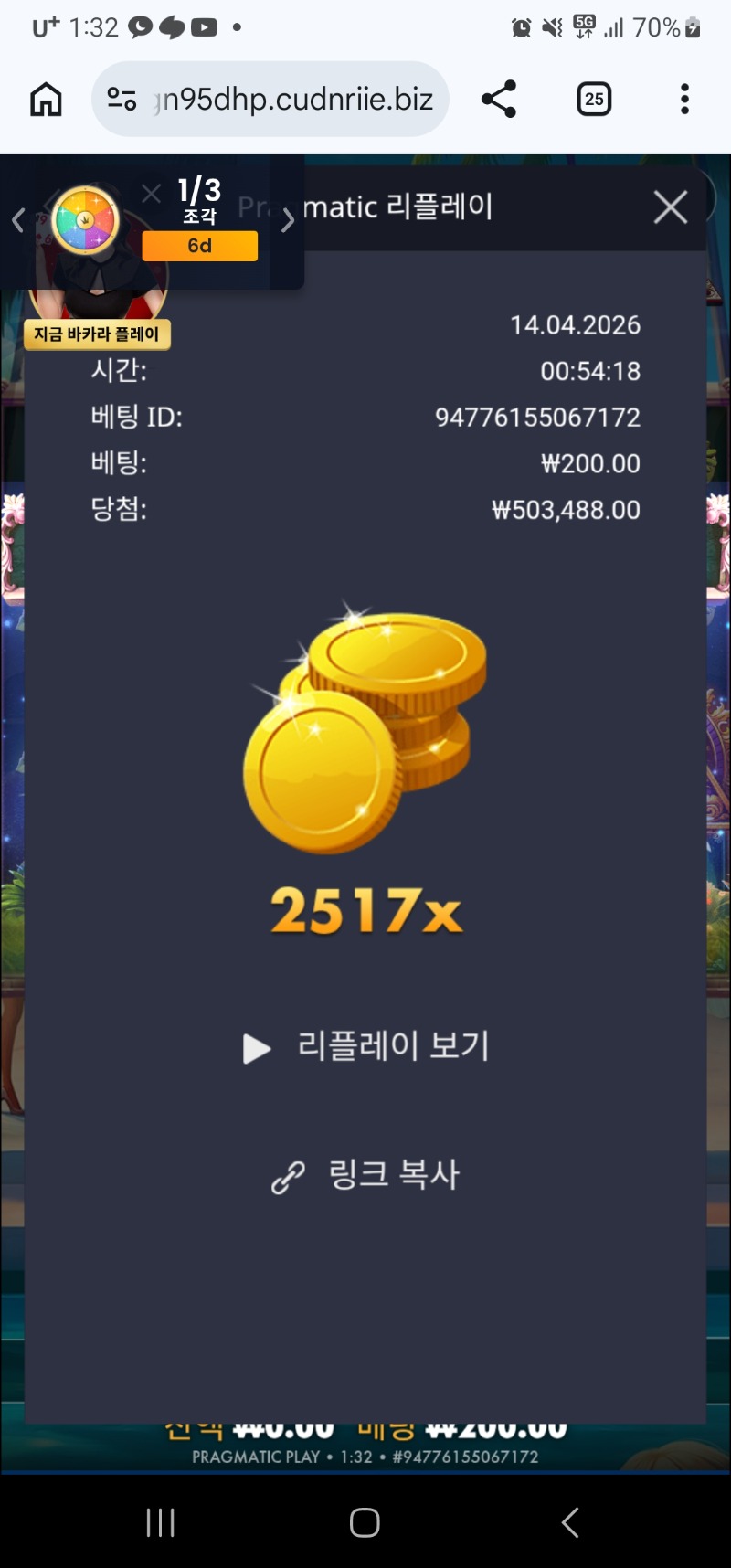The image size is (731, 1568).
Task: Show the next item in the promo widget
Action: [288, 220]
